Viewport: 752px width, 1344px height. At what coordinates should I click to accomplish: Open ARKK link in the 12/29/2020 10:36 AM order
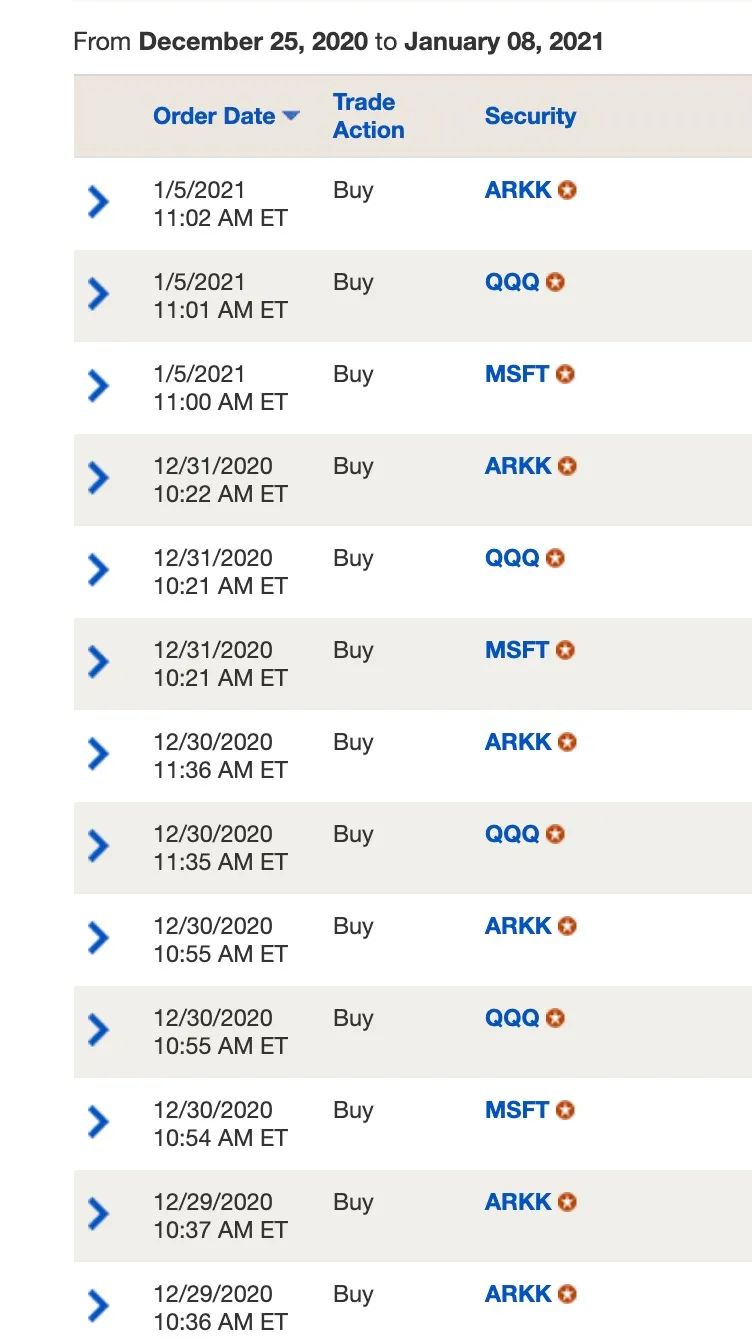(518, 1294)
